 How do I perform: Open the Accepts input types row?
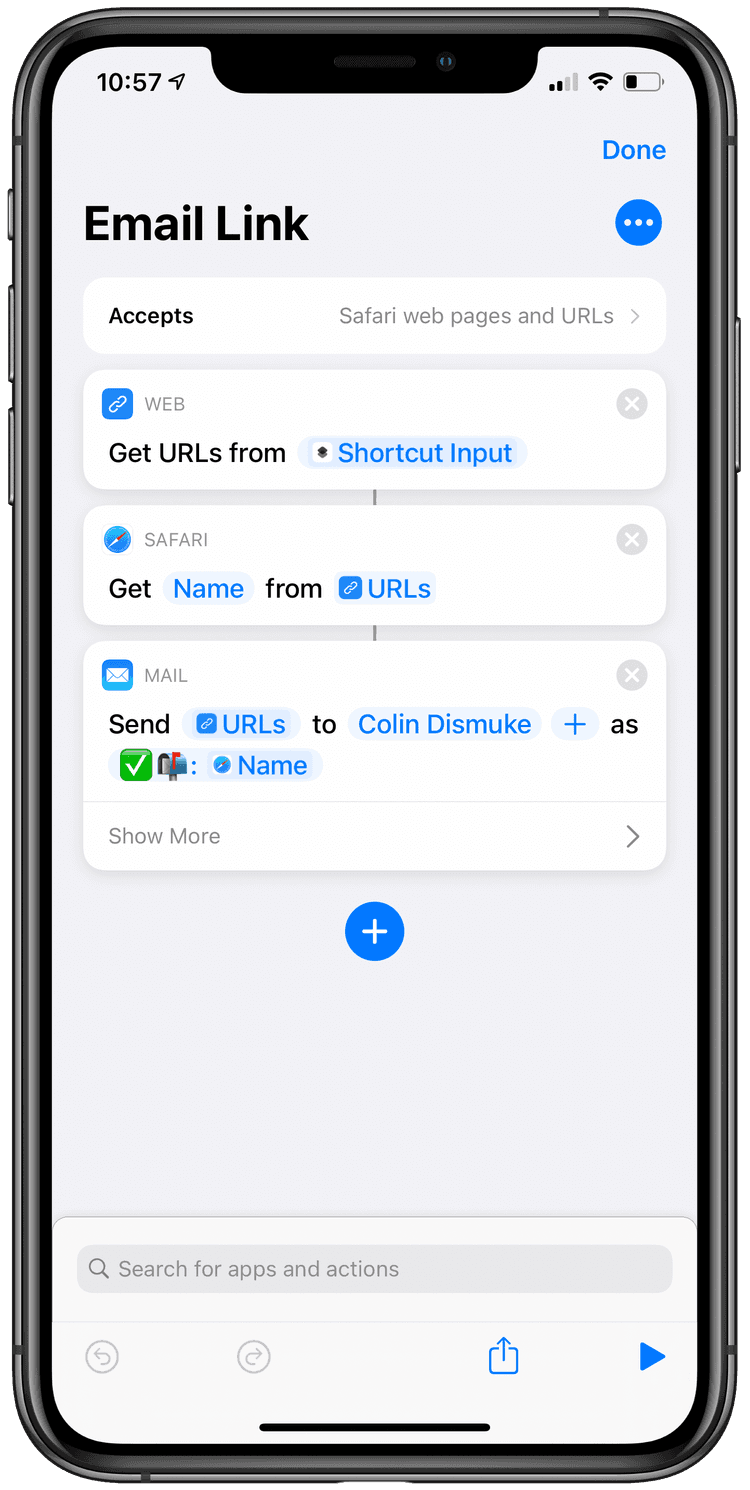[x=374, y=316]
